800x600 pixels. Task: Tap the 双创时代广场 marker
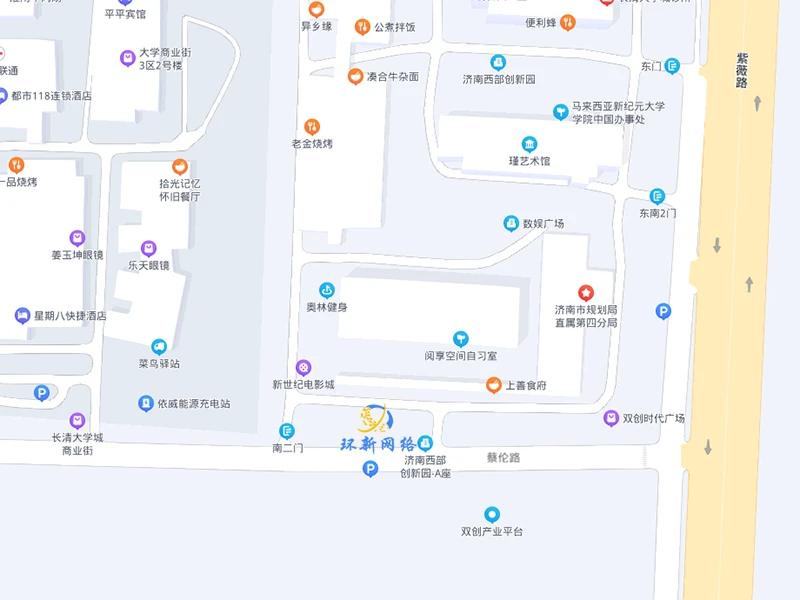(x=611, y=418)
